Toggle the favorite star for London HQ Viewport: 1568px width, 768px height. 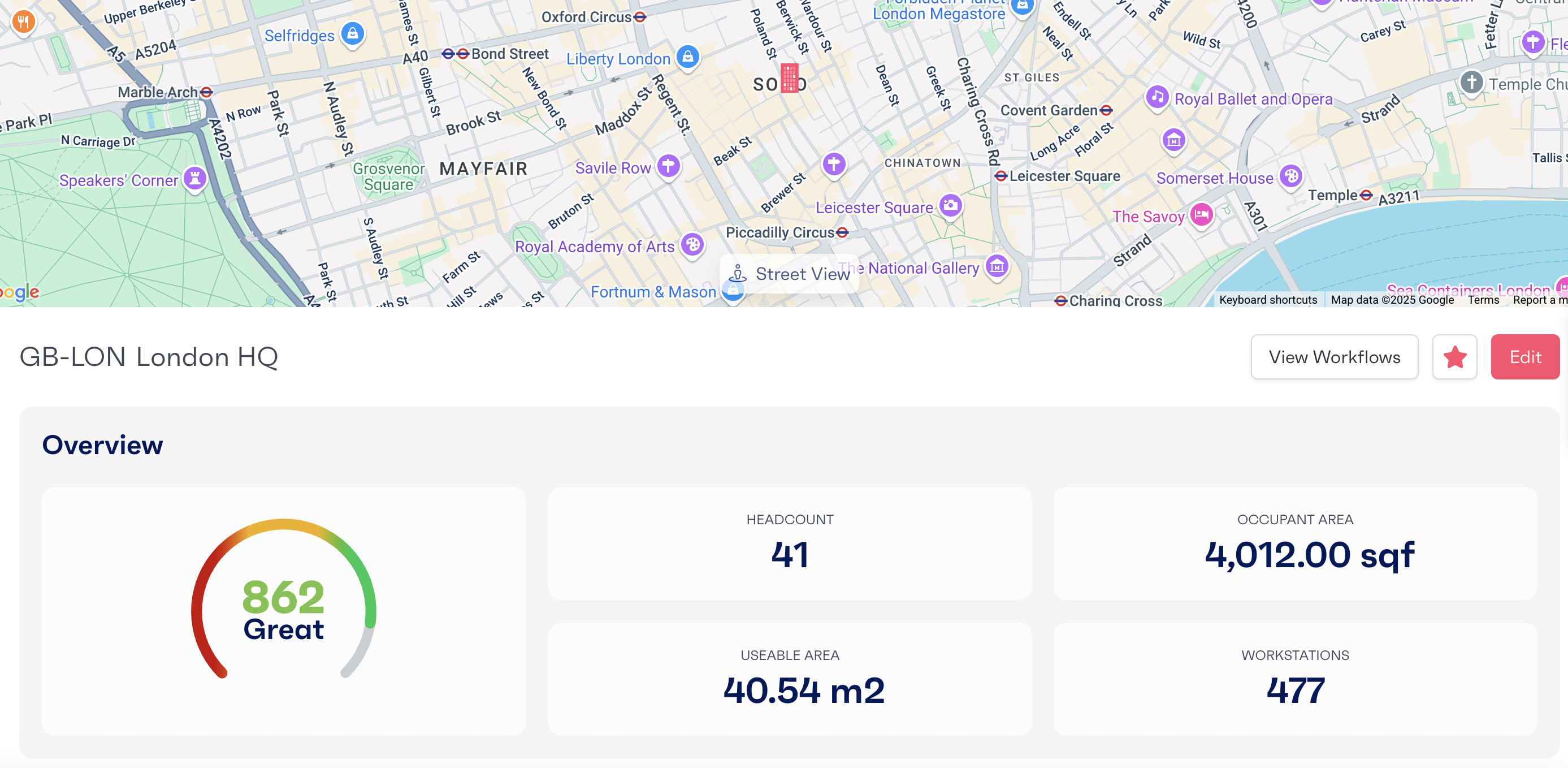(1454, 357)
